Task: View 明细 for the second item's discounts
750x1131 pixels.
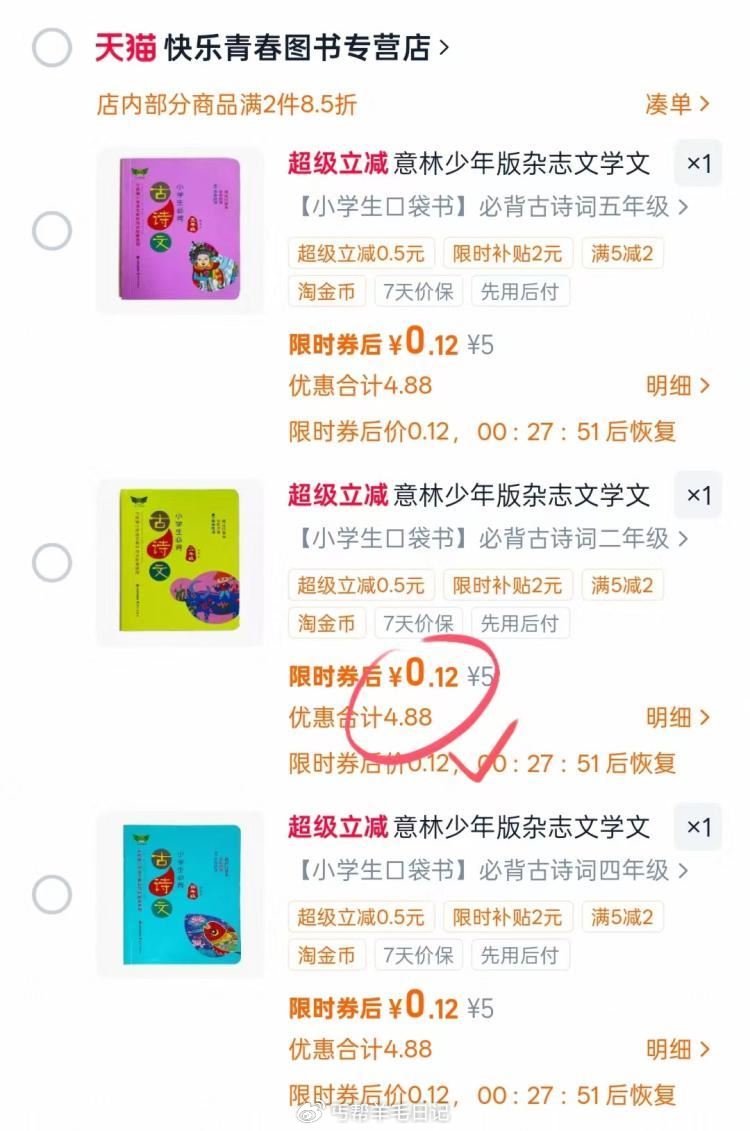Action: pos(676,716)
